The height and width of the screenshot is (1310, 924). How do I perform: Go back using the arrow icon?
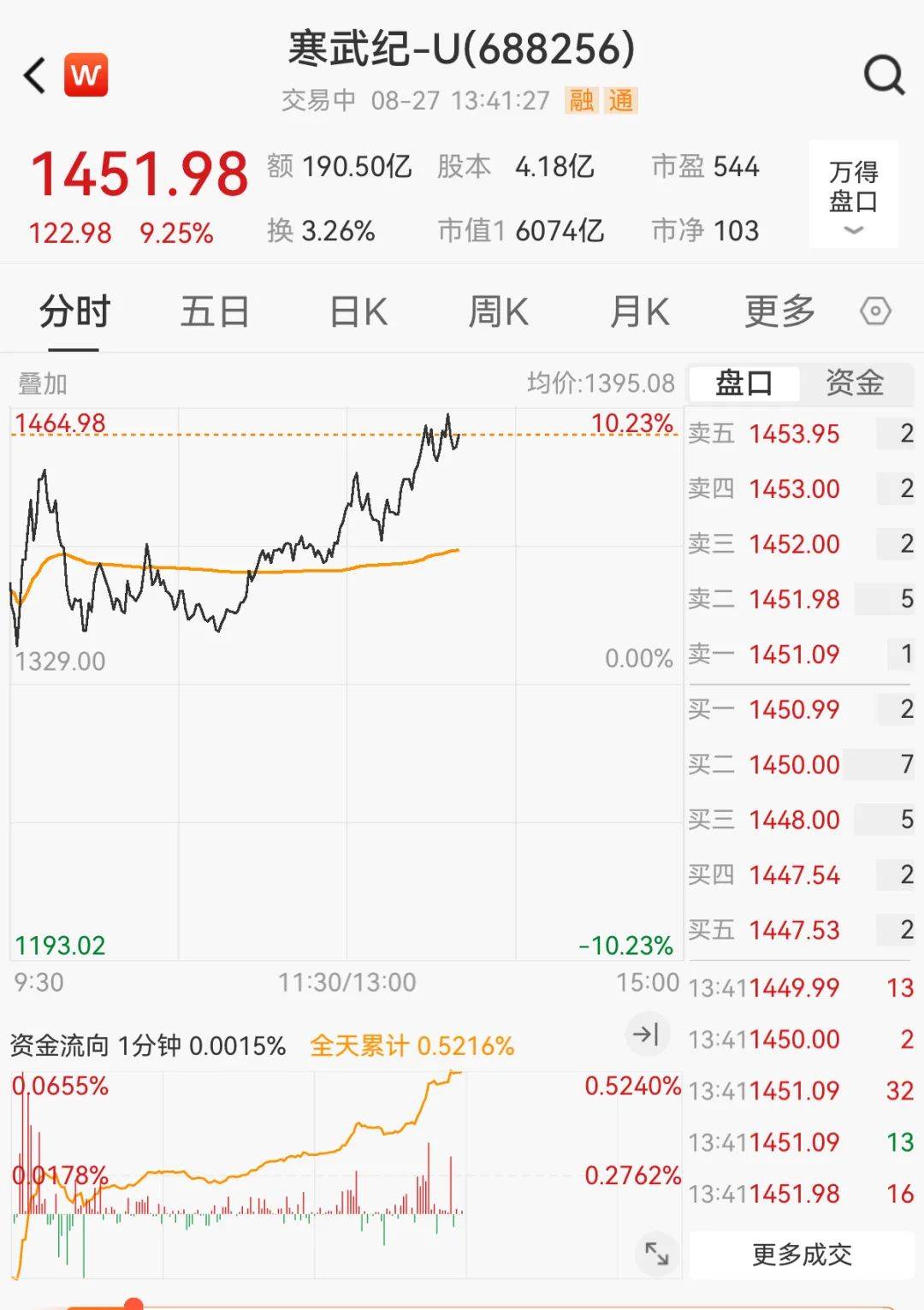click(x=35, y=75)
